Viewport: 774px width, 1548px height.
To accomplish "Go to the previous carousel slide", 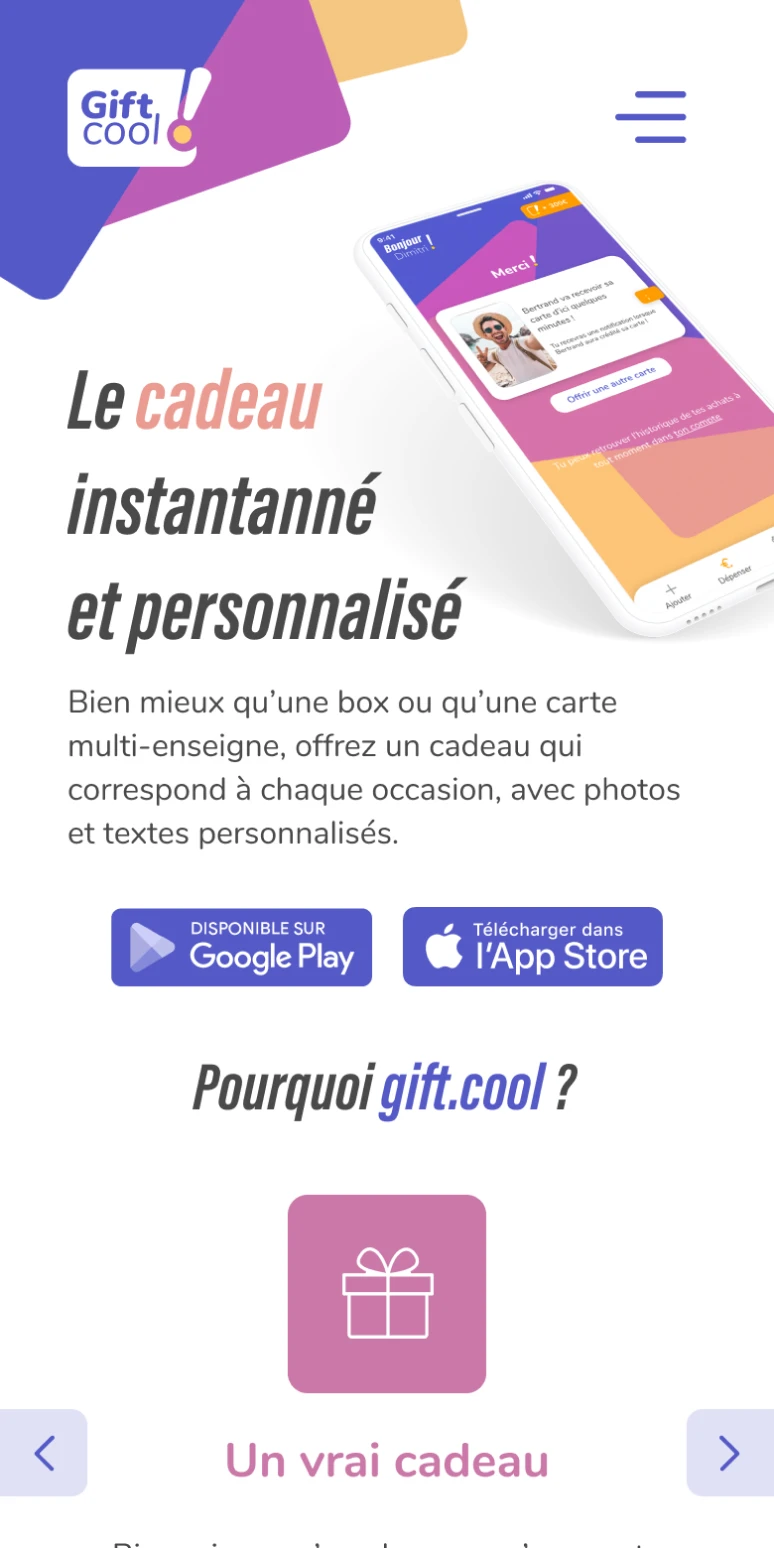I will (43, 1453).
